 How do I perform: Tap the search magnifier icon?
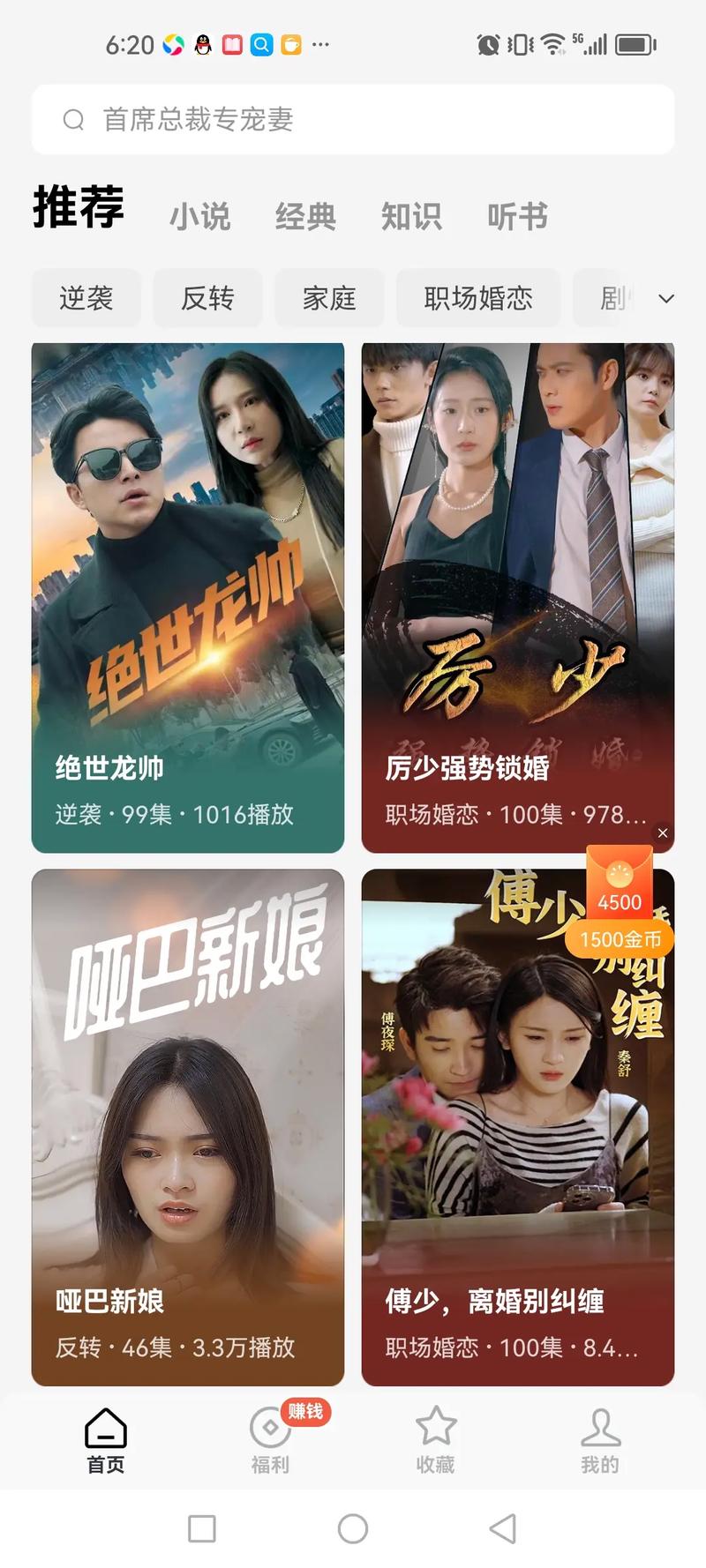(x=74, y=119)
